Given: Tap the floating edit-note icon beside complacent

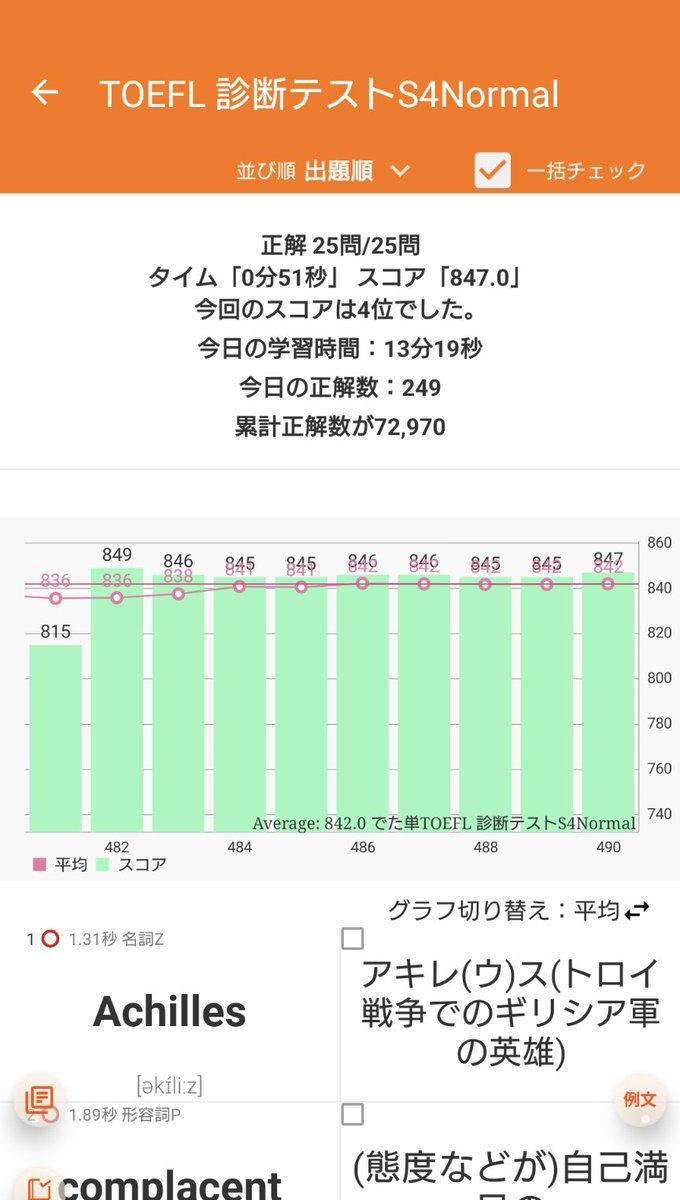Looking at the screenshot, I should [x=39, y=1187].
